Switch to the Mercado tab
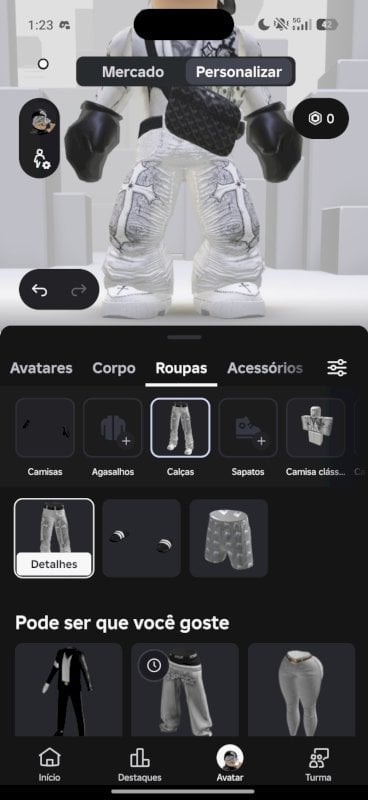This screenshot has width=368, height=800. tap(133, 72)
